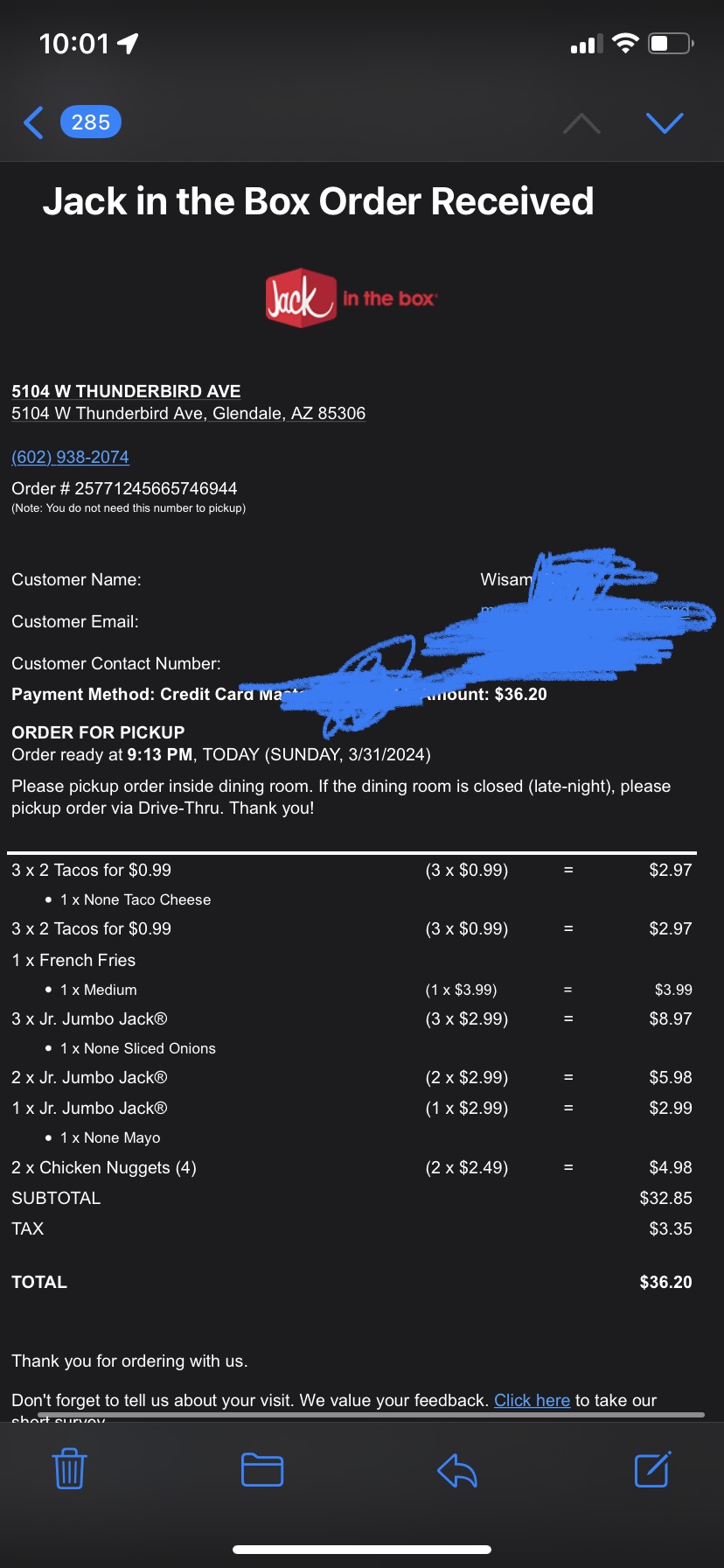The height and width of the screenshot is (1568, 724).
Task: Open the 5104 W Thunderbird Ave address link
Action: pos(188,413)
